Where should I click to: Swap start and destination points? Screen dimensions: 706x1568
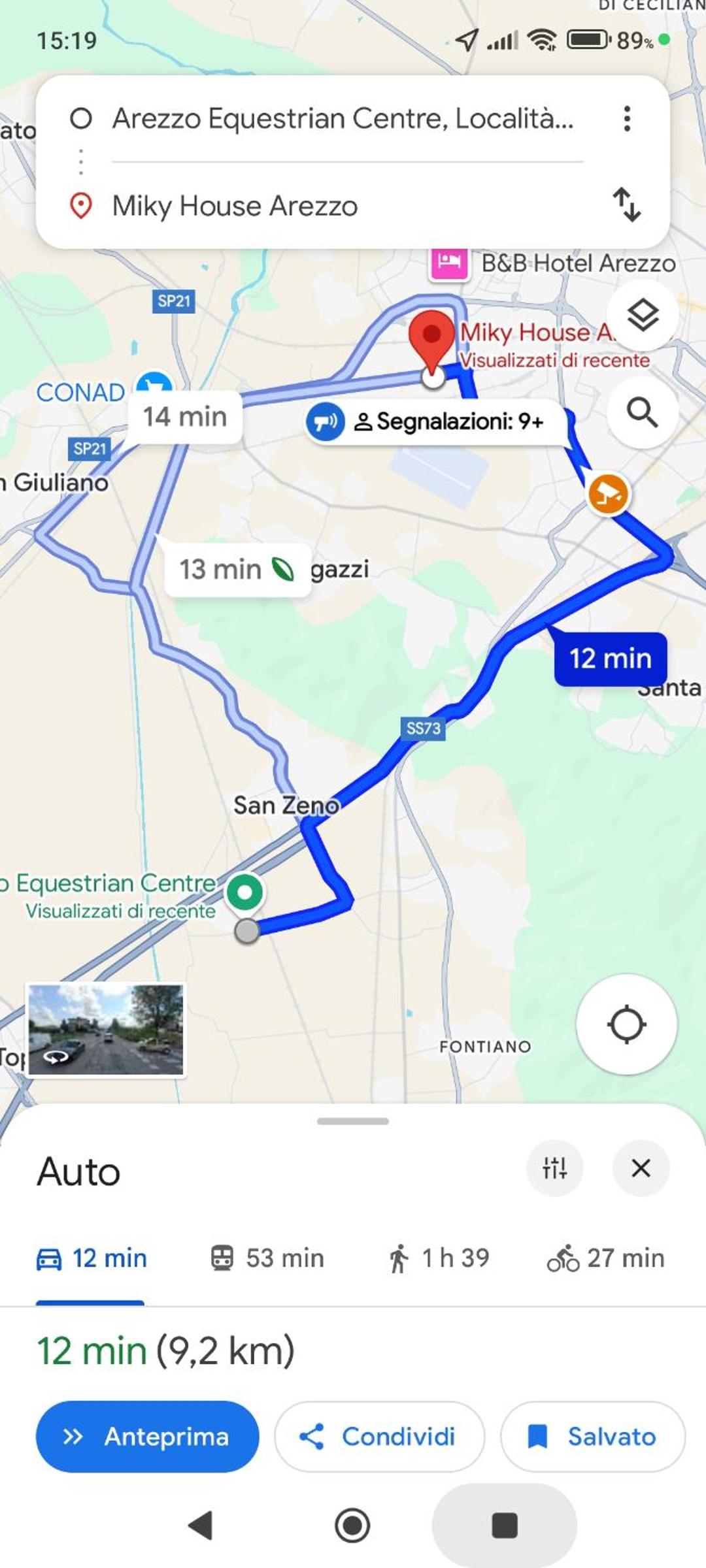coord(626,205)
